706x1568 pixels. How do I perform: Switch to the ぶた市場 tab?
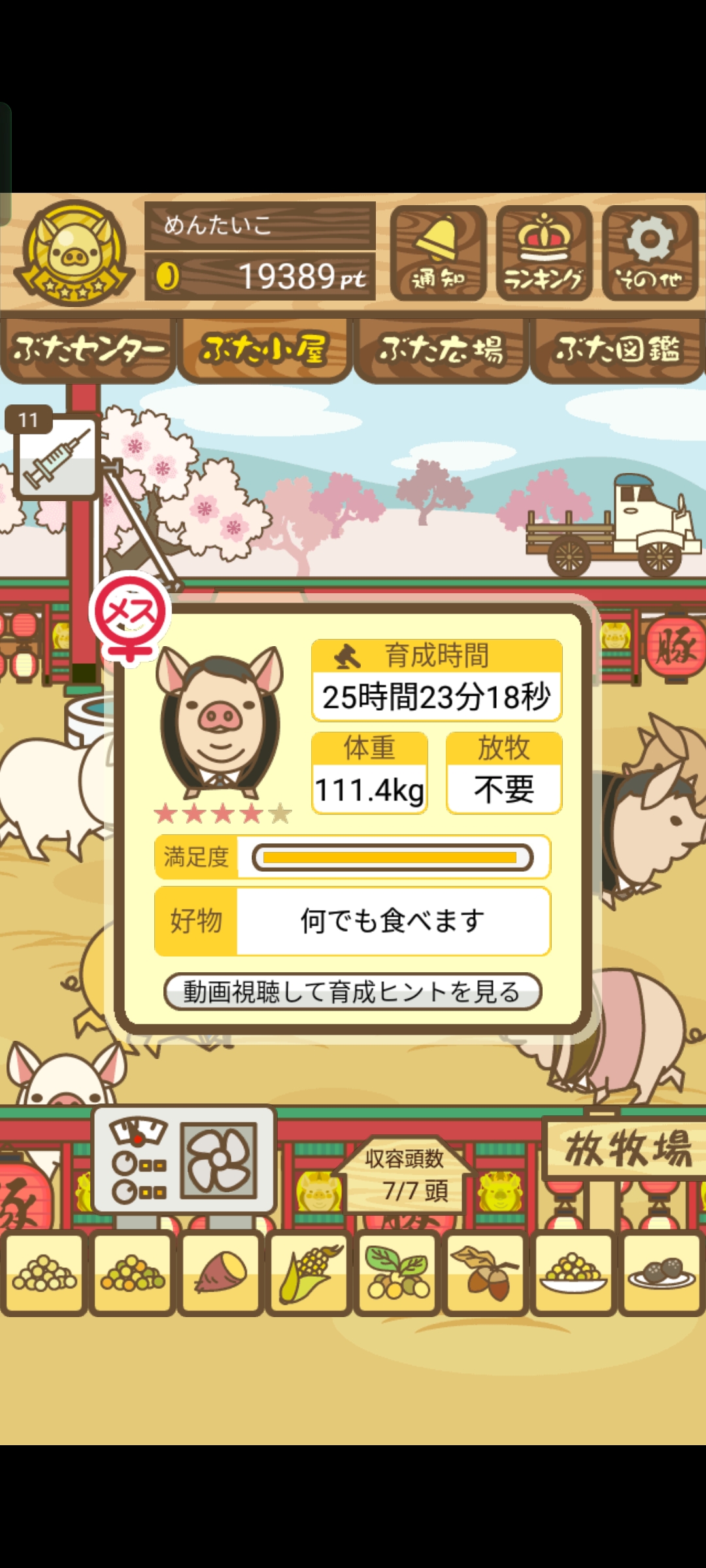tap(441, 350)
